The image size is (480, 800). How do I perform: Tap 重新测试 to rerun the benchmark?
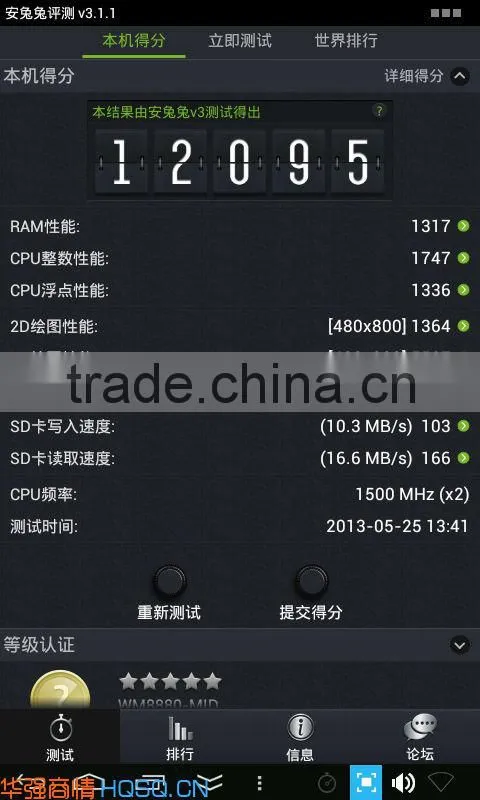coord(169,592)
